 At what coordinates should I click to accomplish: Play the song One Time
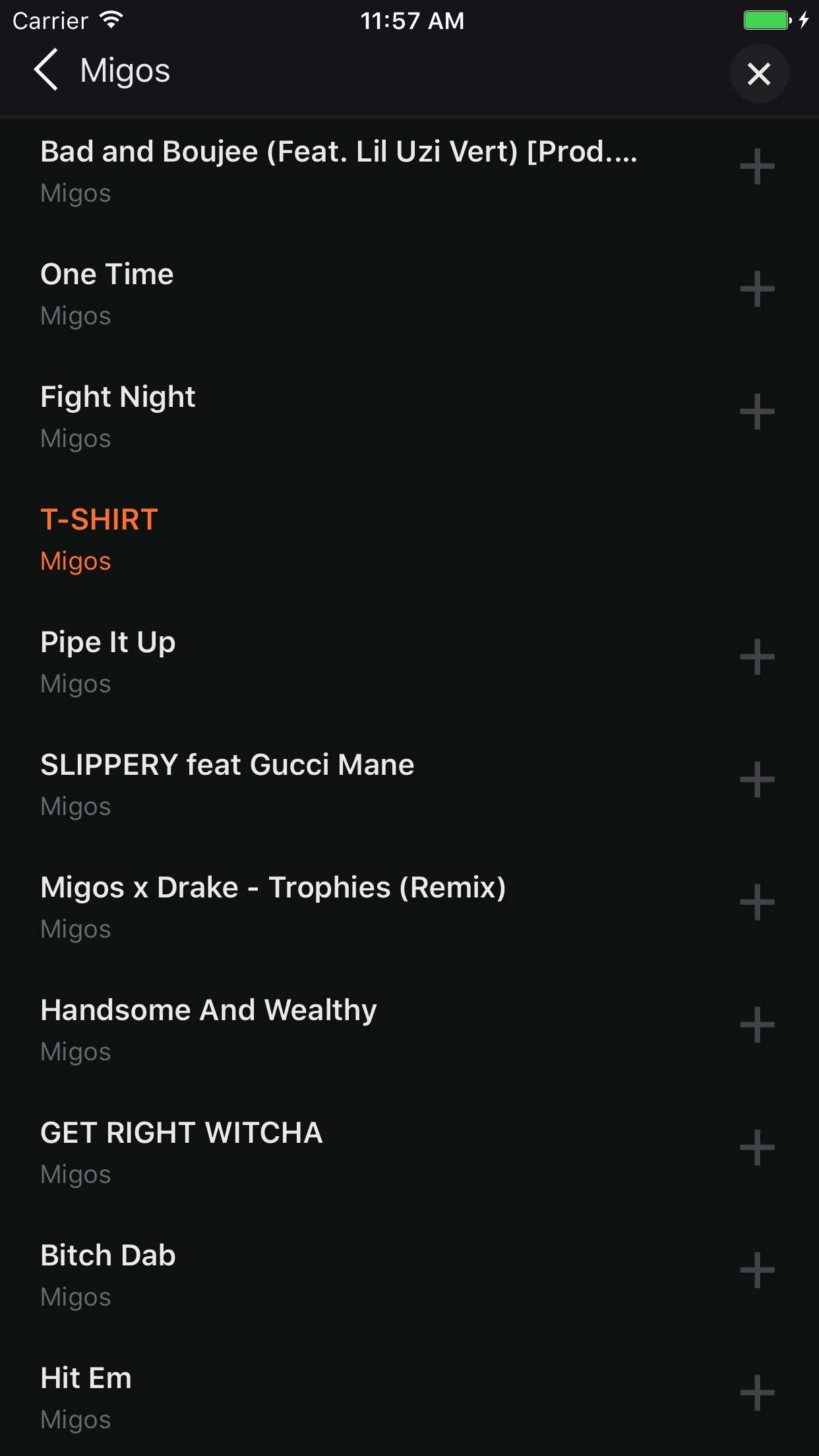pos(264,294)
